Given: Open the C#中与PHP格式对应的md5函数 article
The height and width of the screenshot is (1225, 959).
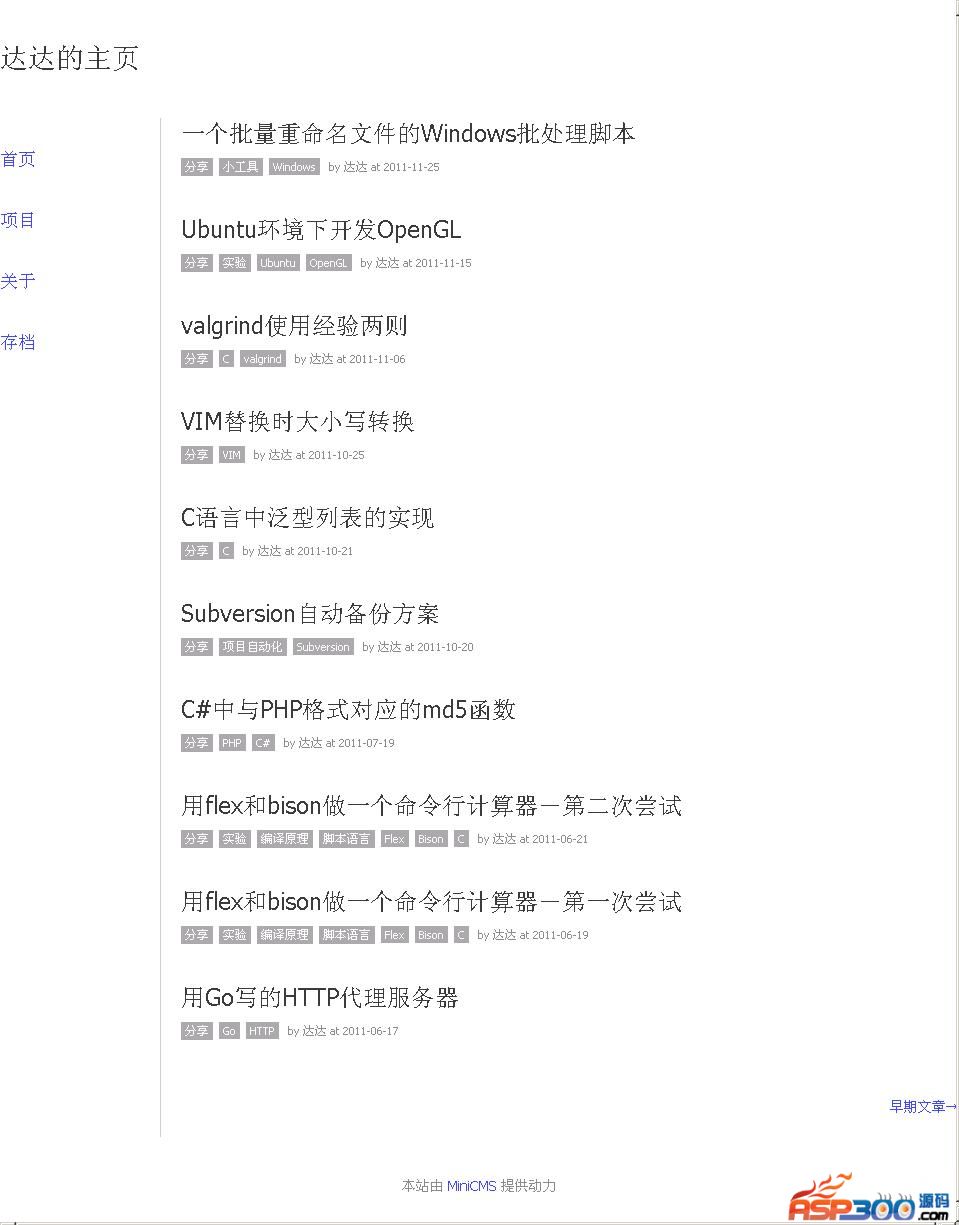Looking at the screenshot, I should 348,710.
